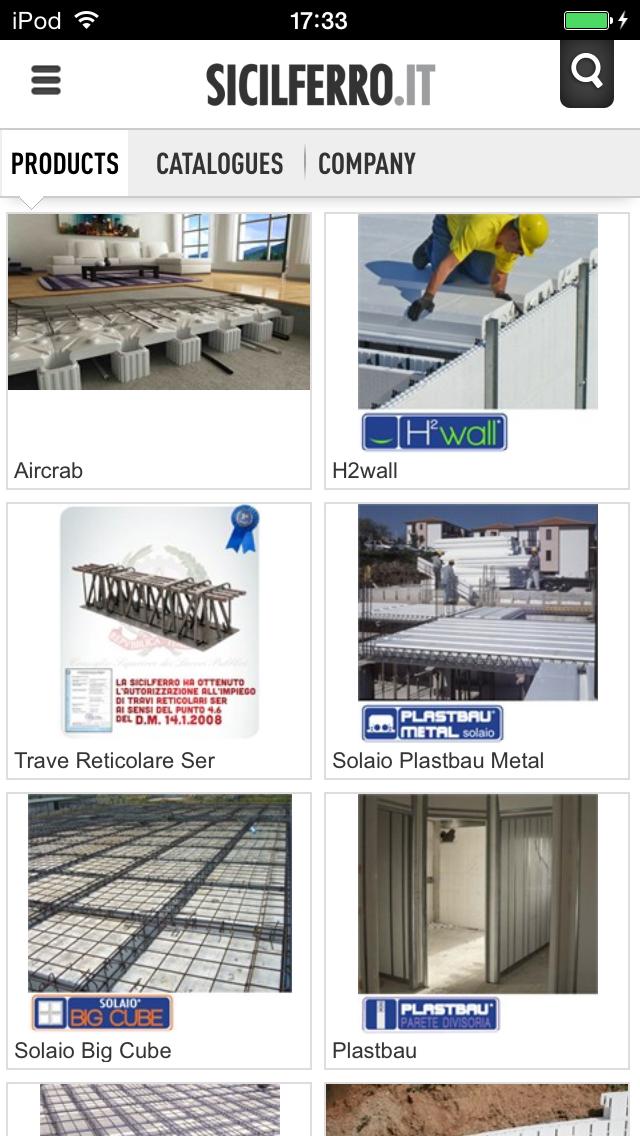Open Solaio Big Cube product
The image size is (640, 1136).
[x=159, y=930]
